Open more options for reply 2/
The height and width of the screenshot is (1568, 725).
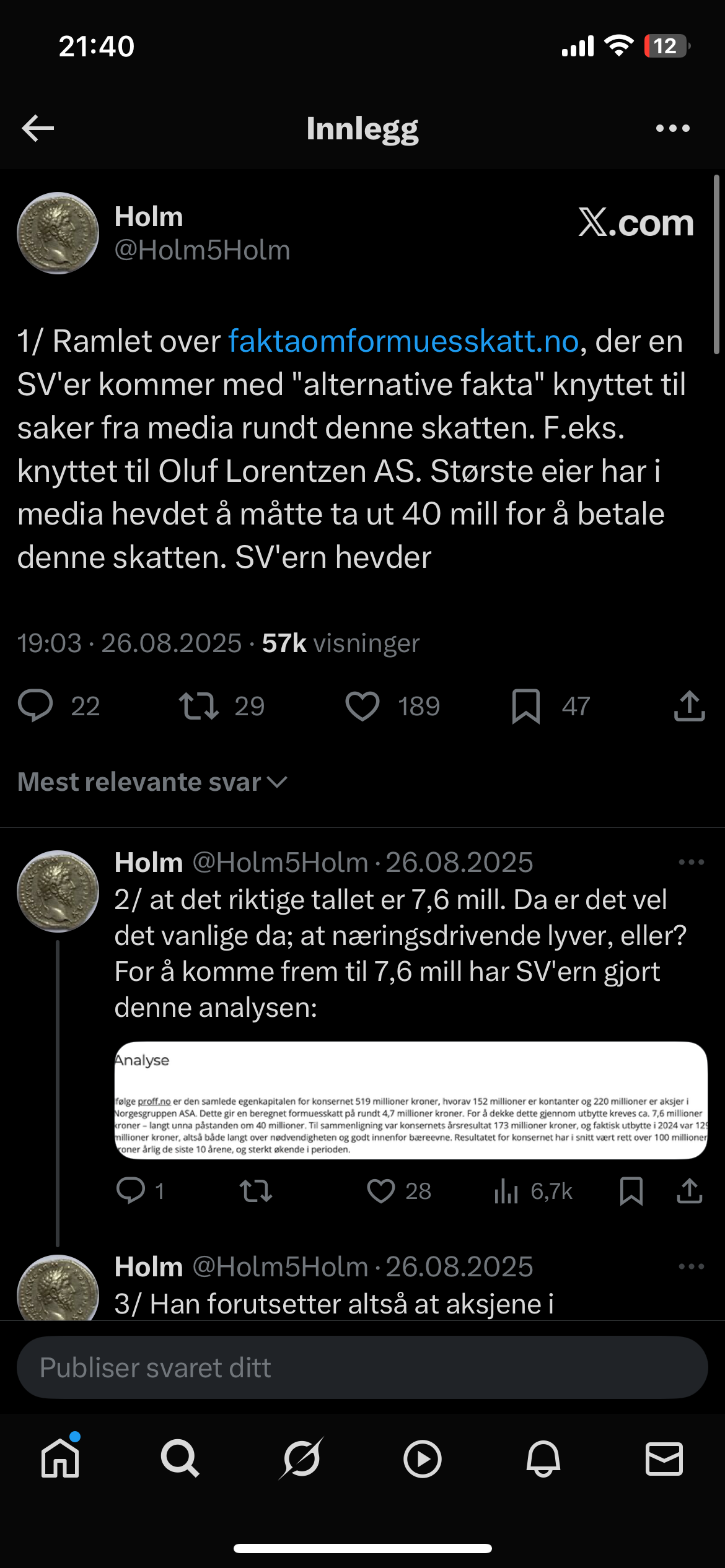(x=691, y=862)
